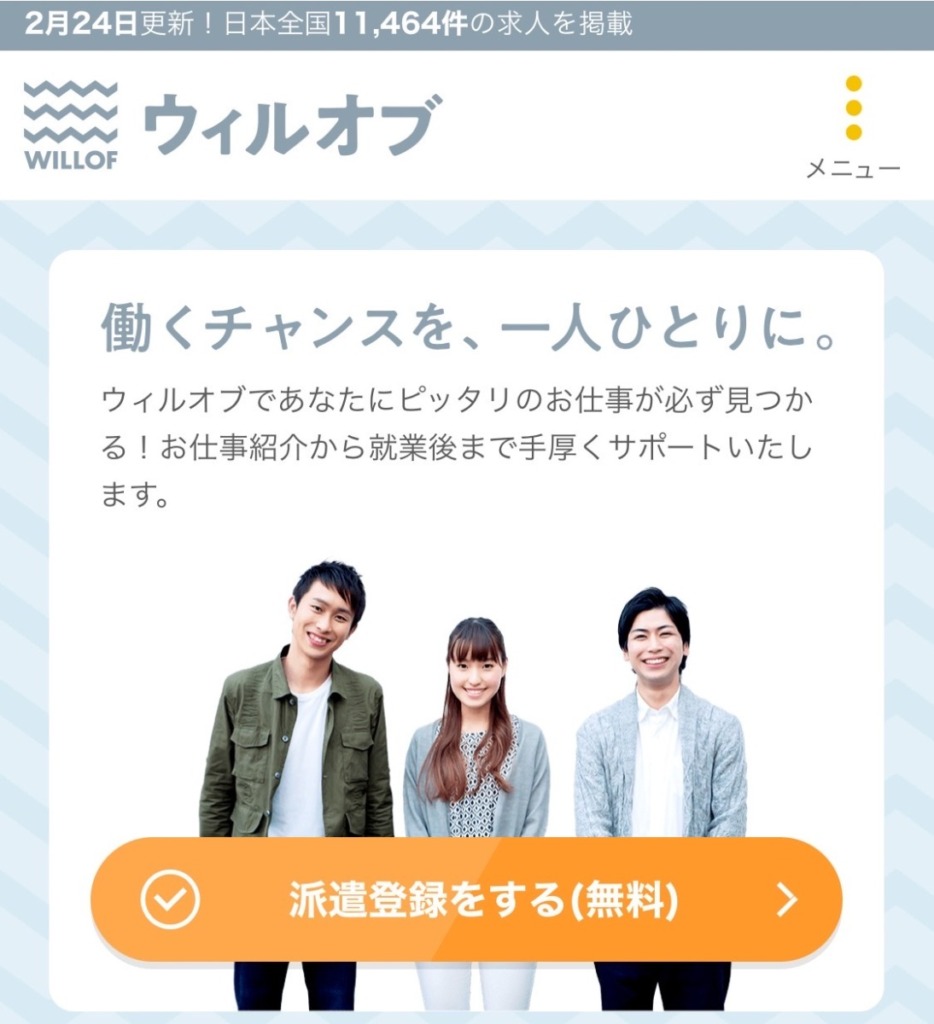Open the ウィルオブ site logo

(x=231, y=125)
